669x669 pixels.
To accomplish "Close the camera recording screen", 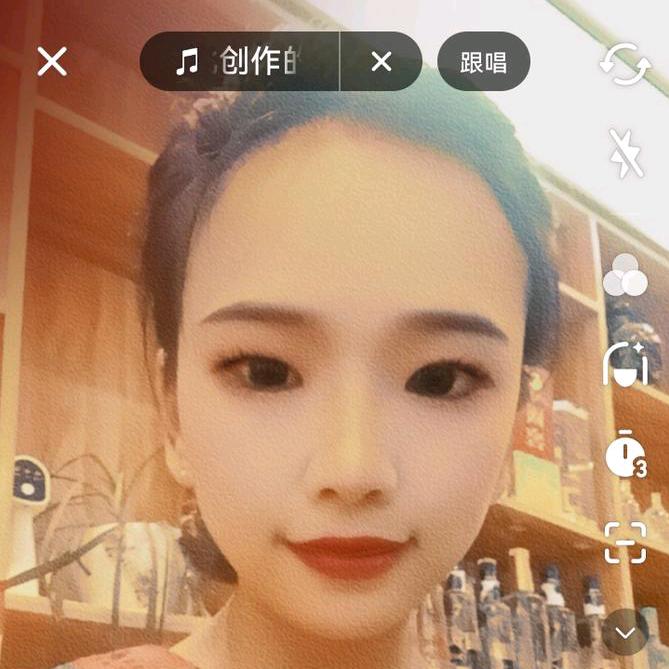I will (52, 62).
